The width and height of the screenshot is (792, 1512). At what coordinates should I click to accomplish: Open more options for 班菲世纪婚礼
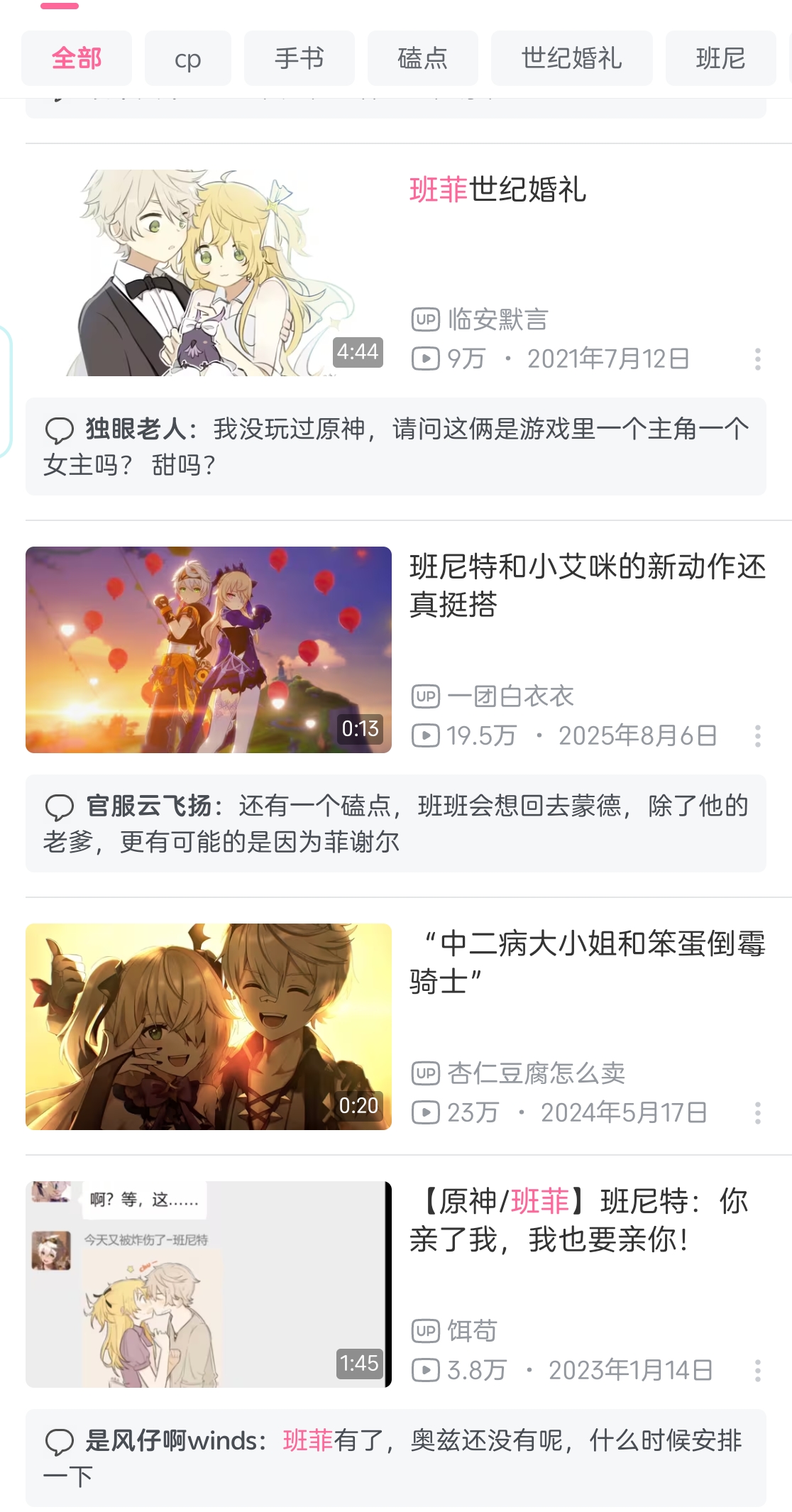click(x=758, y=359)
